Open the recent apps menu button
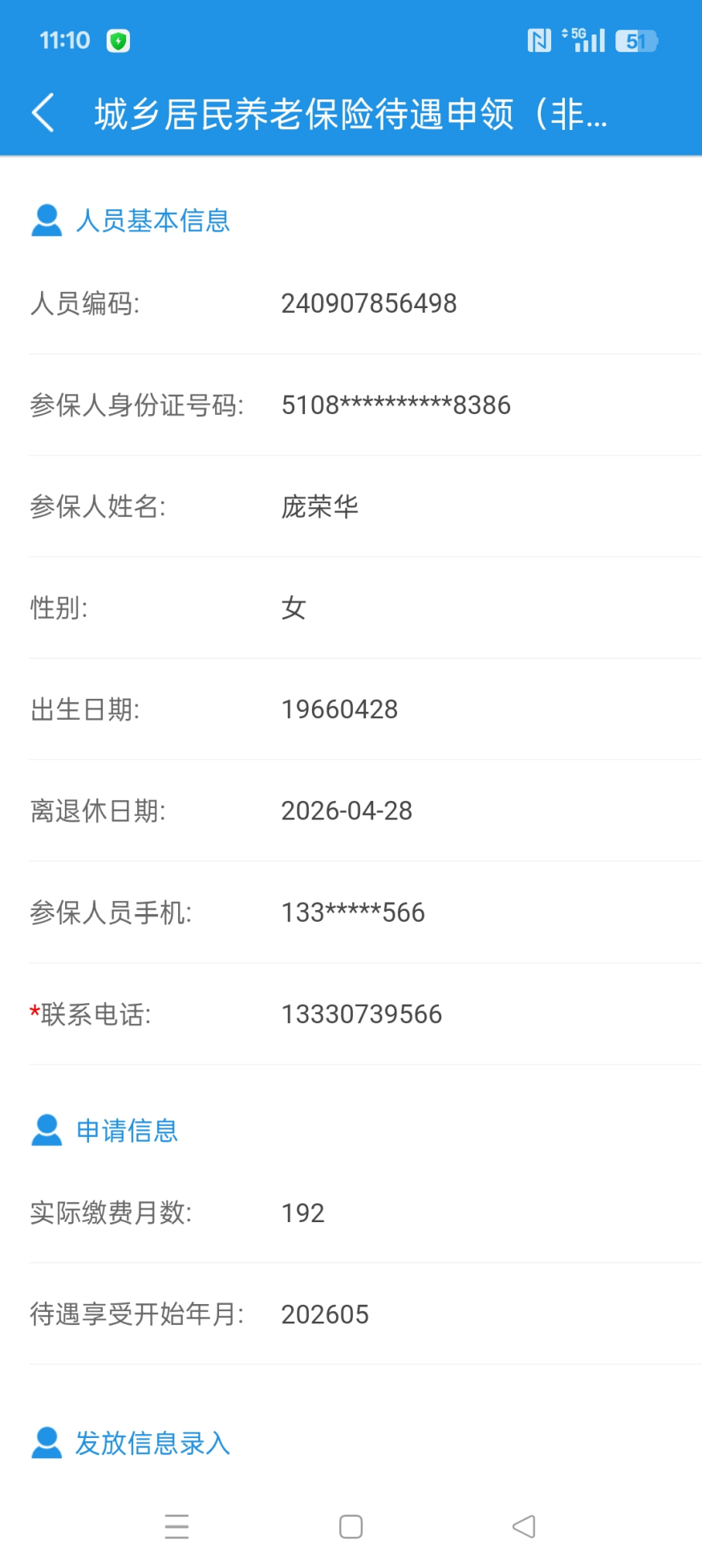 point(177,1526)
